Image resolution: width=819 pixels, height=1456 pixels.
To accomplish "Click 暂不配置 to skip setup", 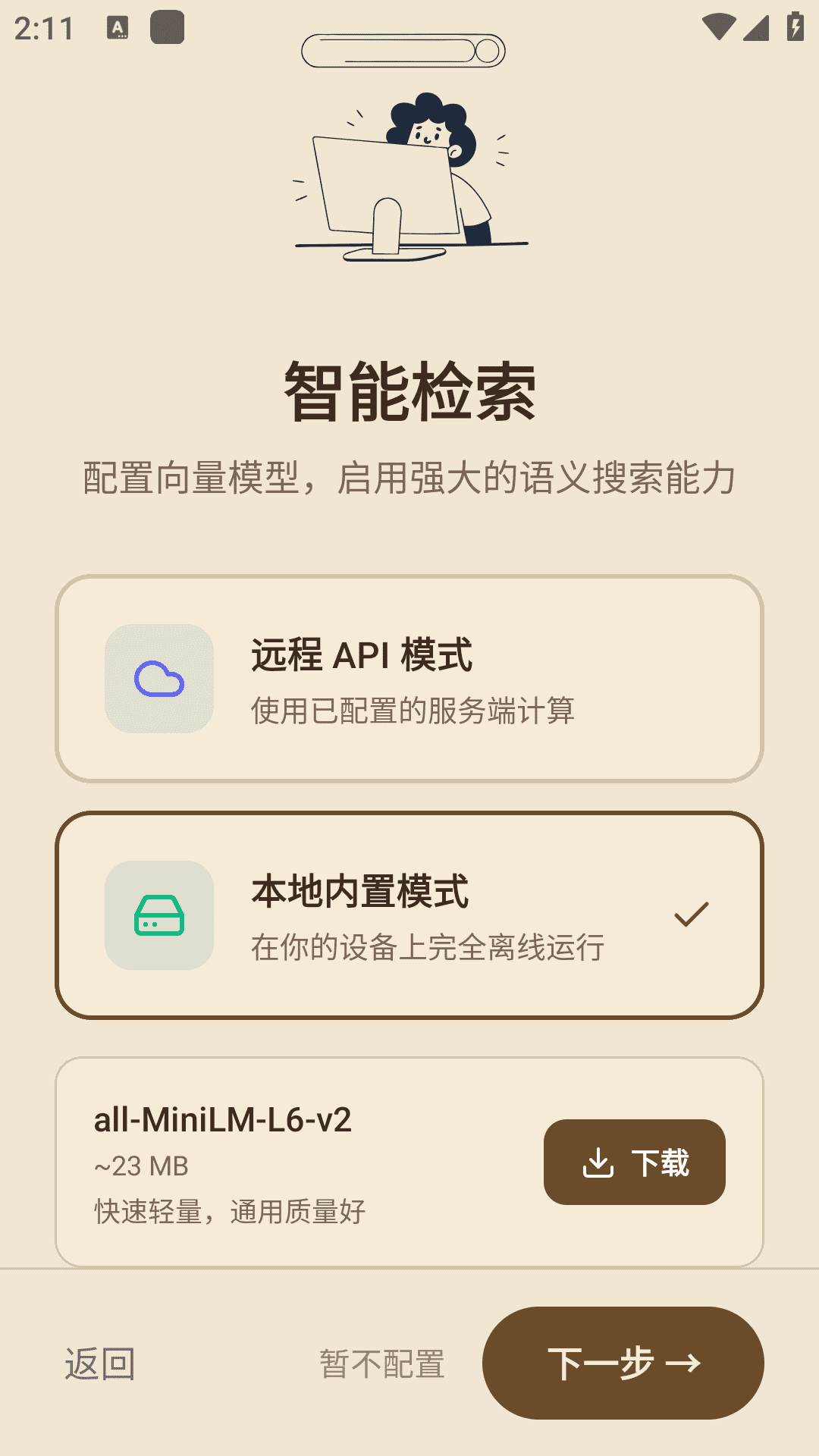I will (x=381, y=1363).
